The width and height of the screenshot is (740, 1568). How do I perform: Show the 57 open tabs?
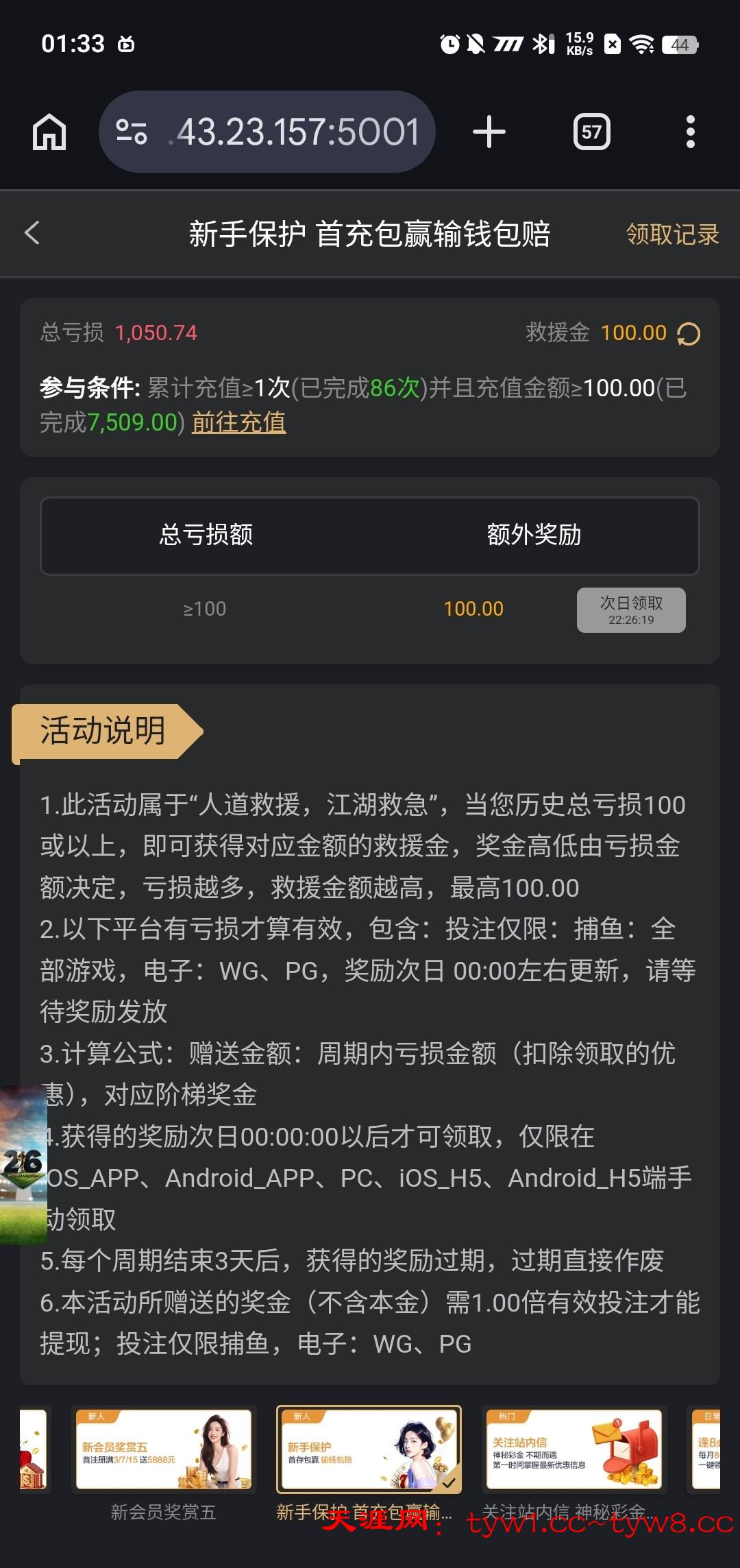(x=591, y=132)
